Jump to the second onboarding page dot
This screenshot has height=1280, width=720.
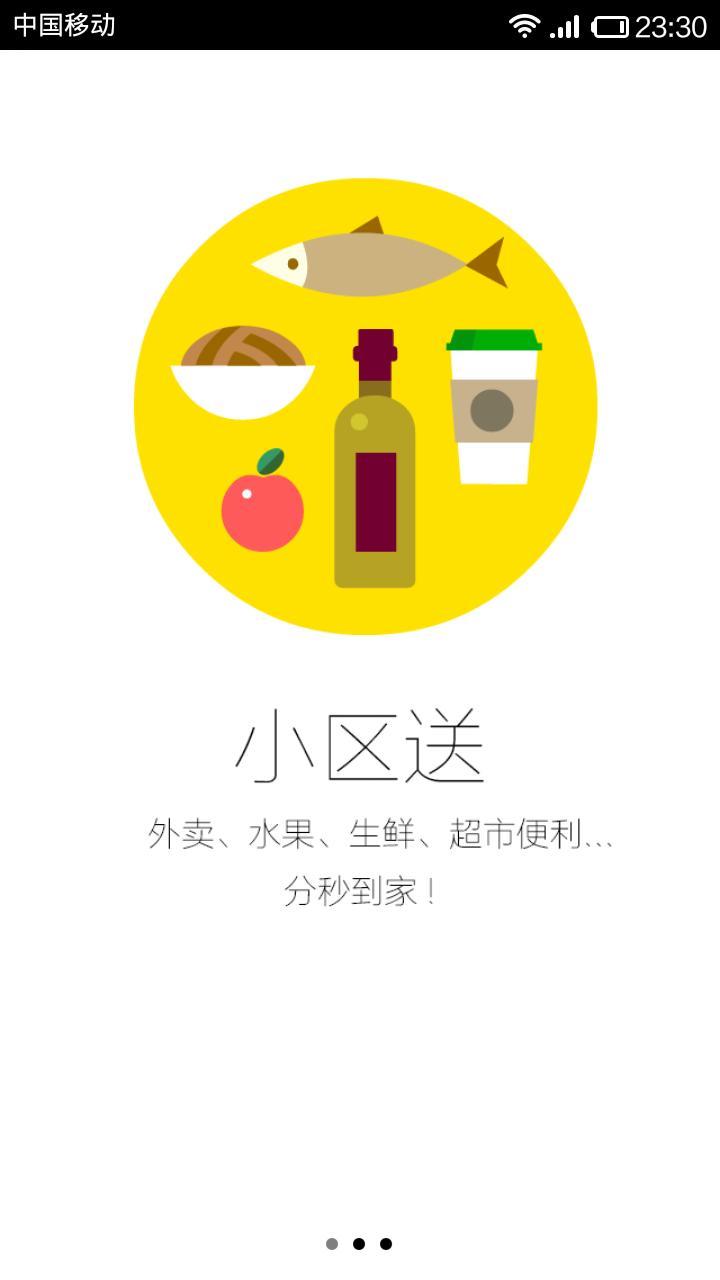[359, 1244]
